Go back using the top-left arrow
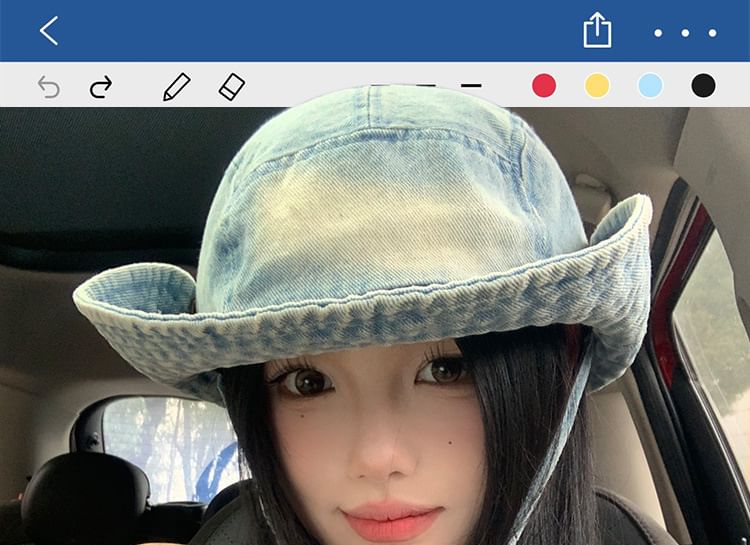Viewport: 750px width, 545px height. pyautogui.click(x=48, y=31)
